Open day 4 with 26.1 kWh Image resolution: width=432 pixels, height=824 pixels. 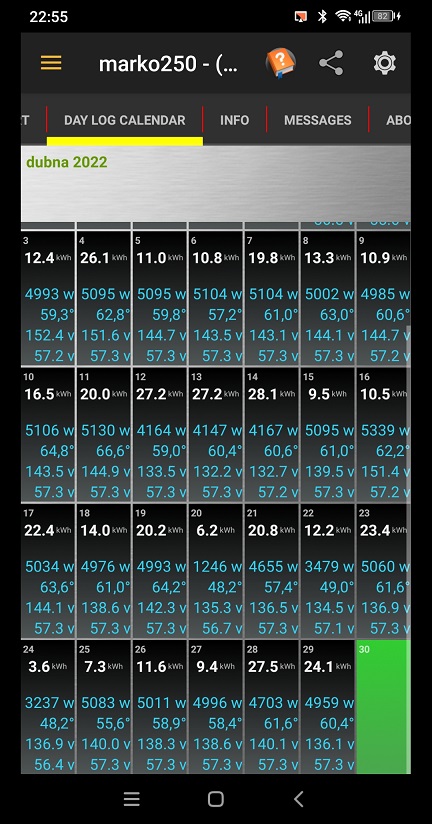click(x=104, y=298)
